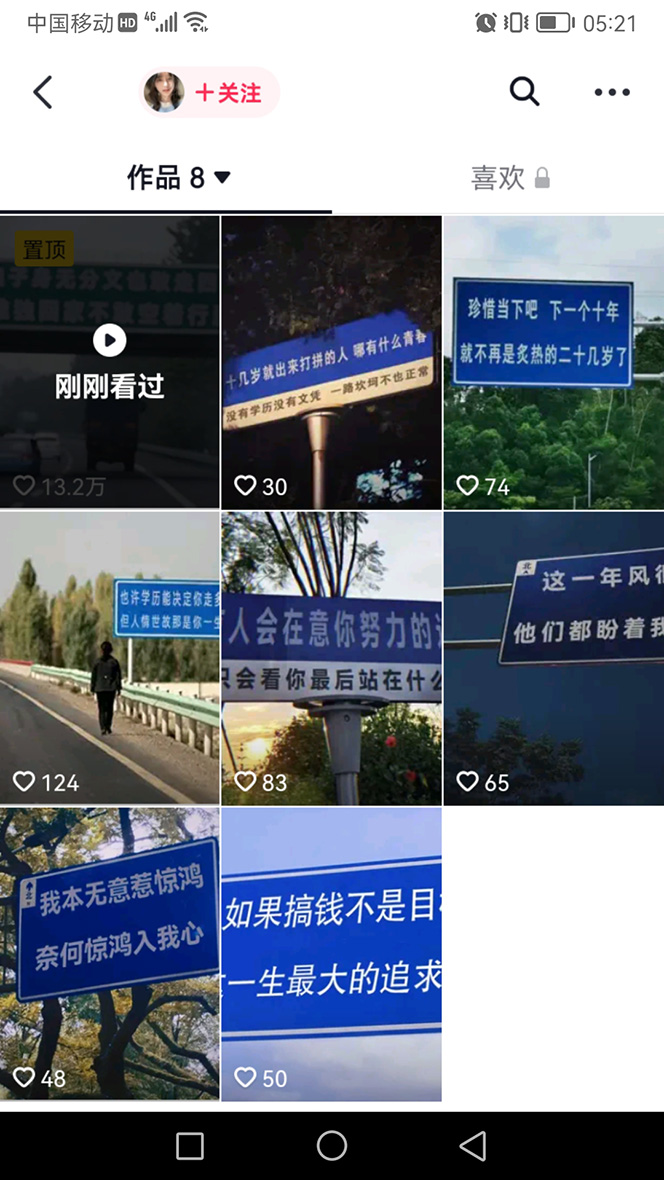Tap the system home button
The image size is (664, 1180).
click(331, 1146)
